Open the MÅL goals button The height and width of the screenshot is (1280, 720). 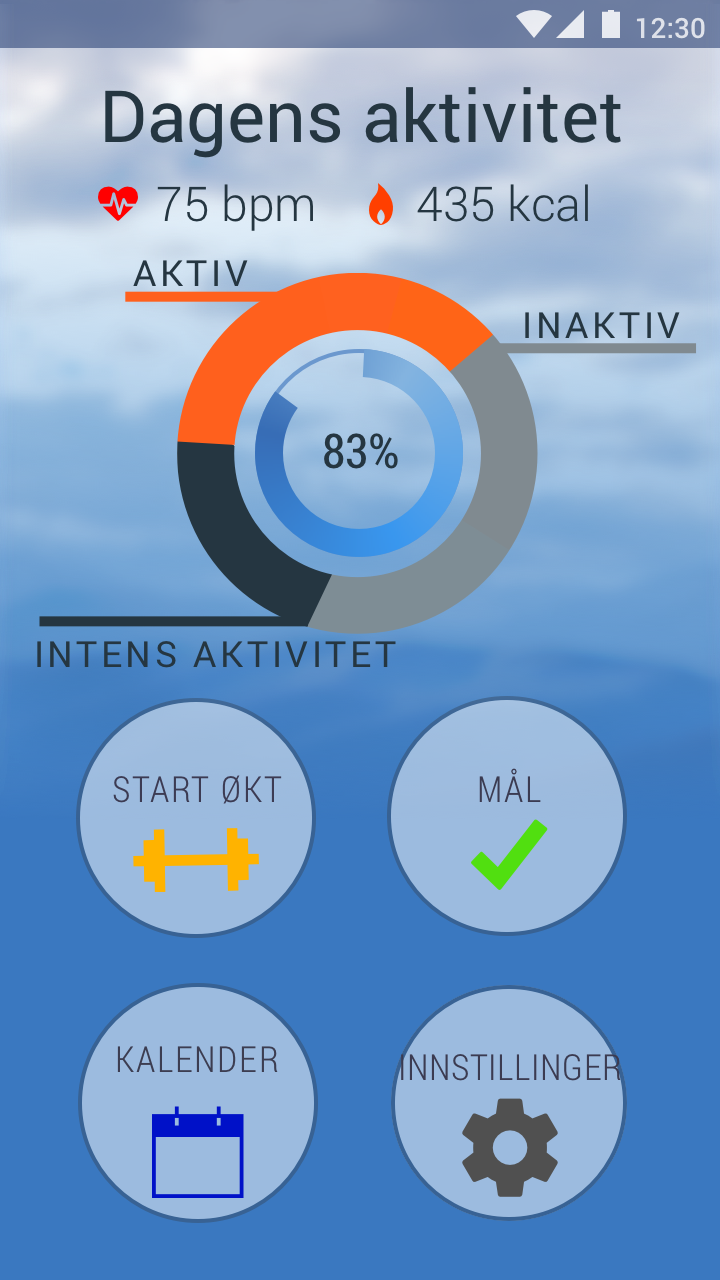[x=507, y=816]
